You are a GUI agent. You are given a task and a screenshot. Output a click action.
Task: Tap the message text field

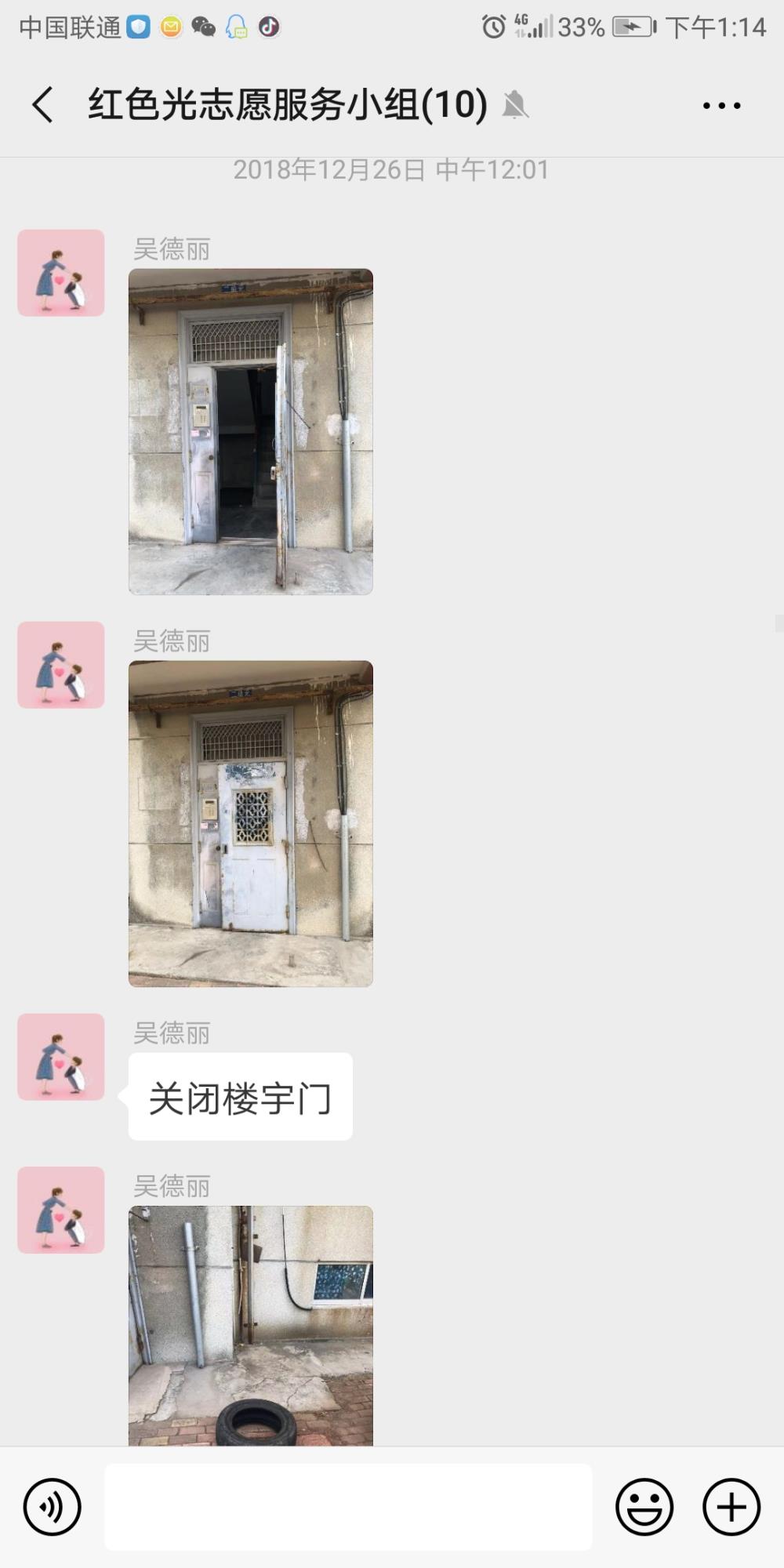(x=348, y=1506)
